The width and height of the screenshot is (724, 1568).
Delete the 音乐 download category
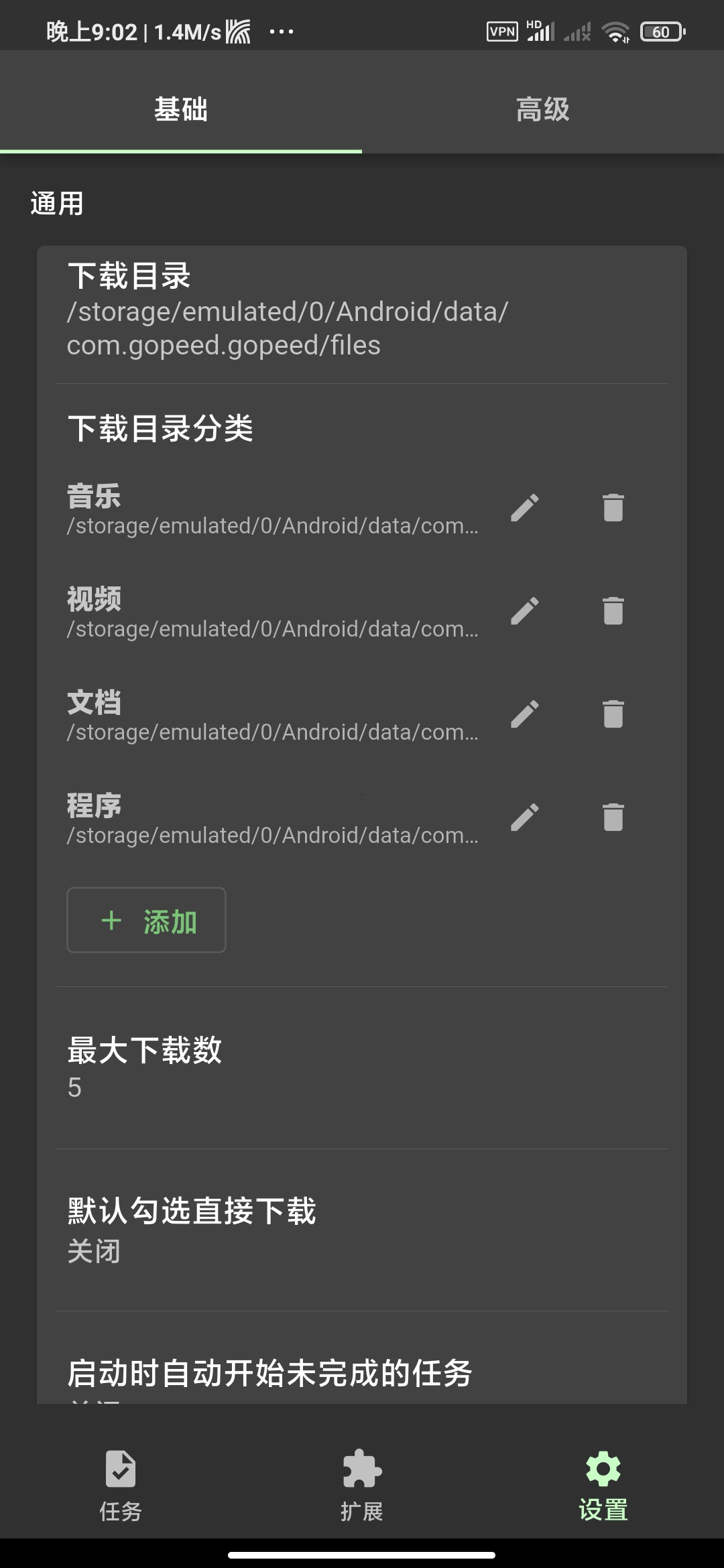tap(612, 508)
